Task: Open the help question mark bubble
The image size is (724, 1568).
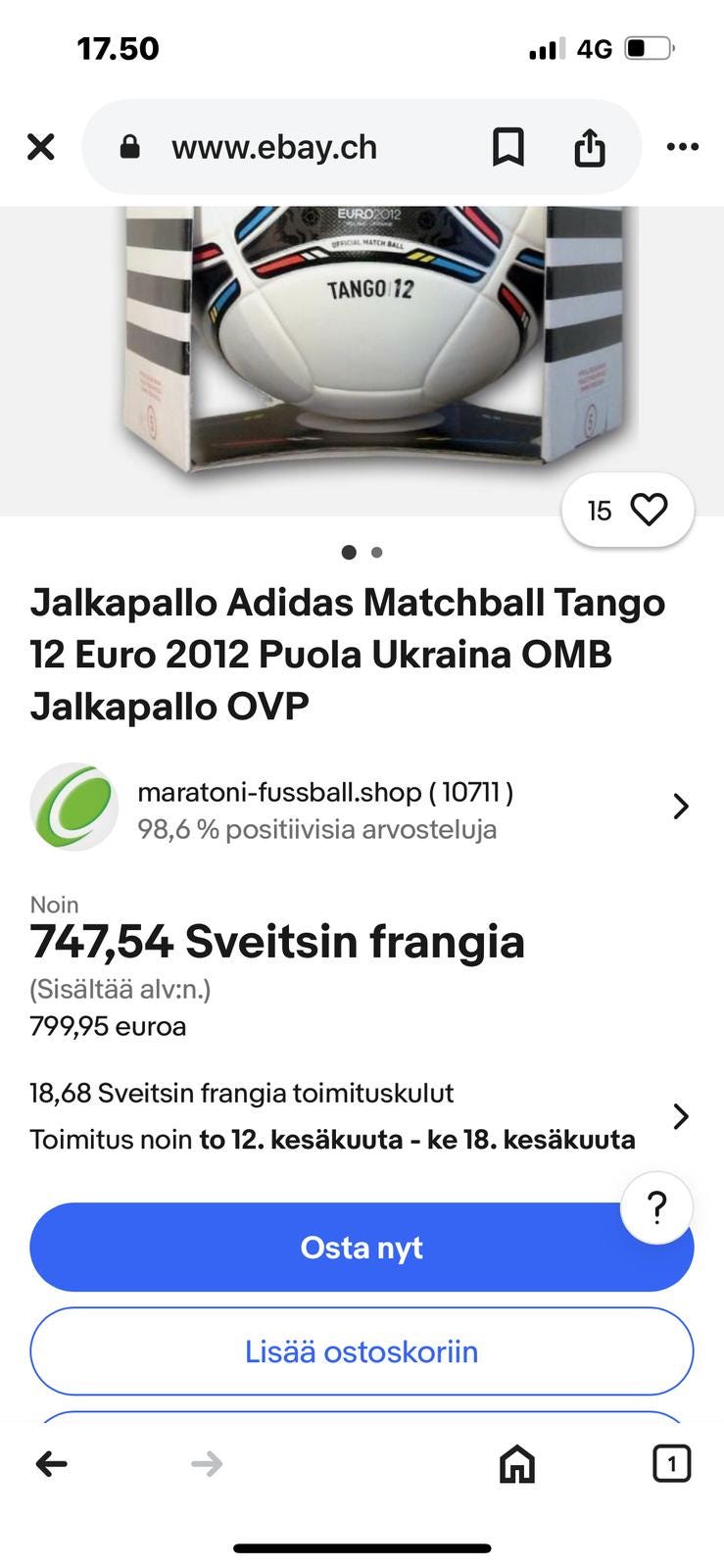Action: [x=656, y=1208]
